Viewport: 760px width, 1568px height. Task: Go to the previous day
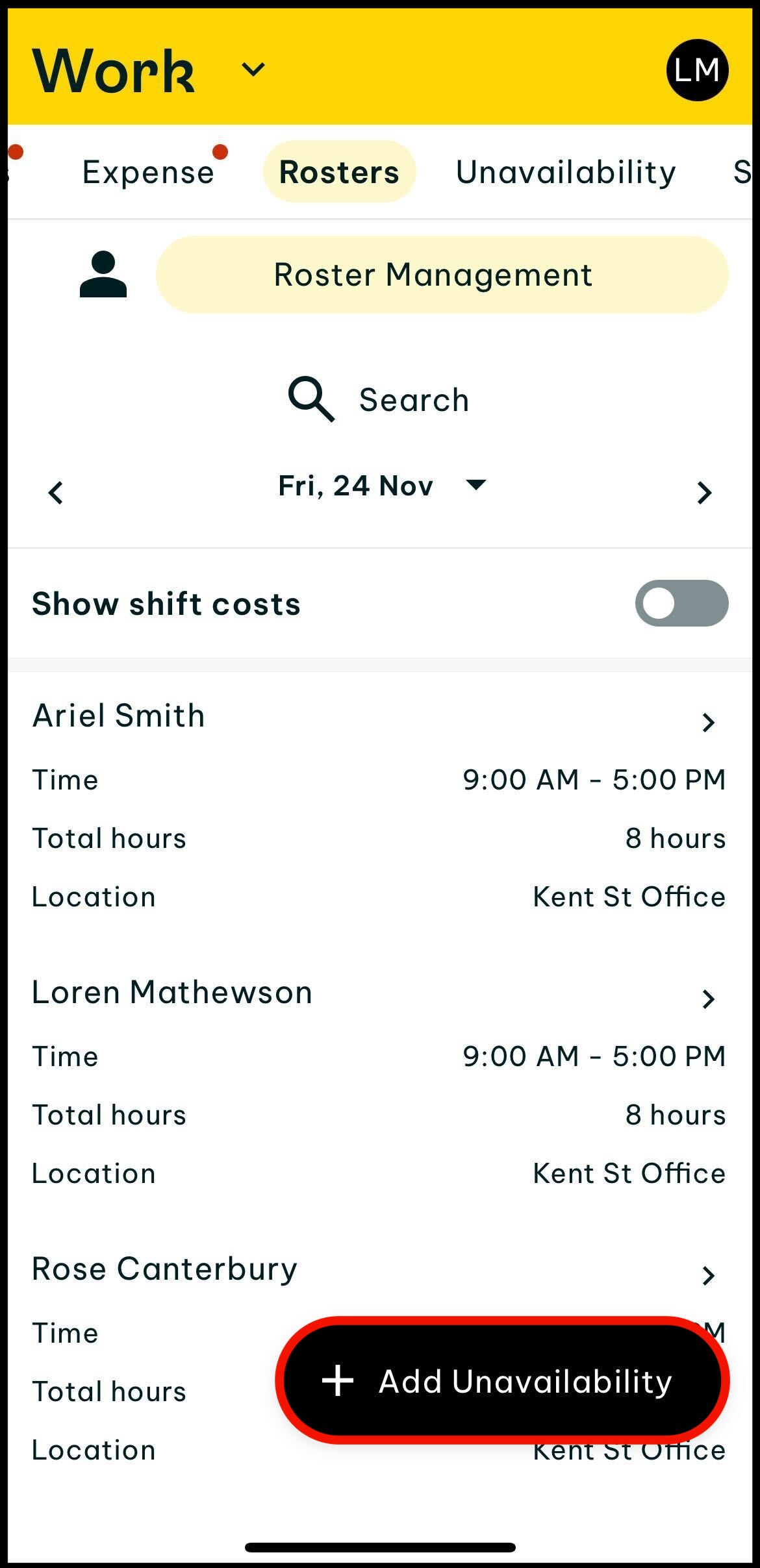56,493
